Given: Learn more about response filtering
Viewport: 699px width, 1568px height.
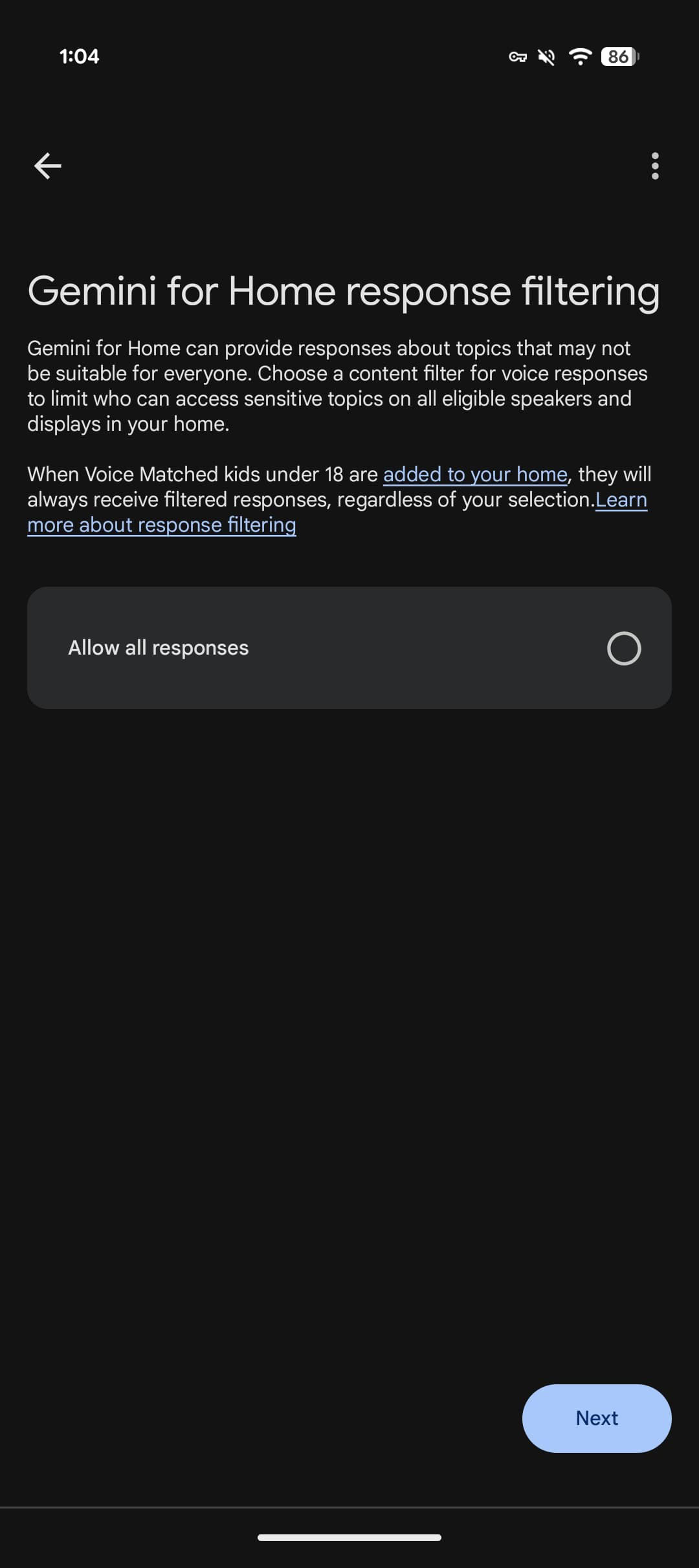Looking at the screenshot, I should tap(162, 525).
